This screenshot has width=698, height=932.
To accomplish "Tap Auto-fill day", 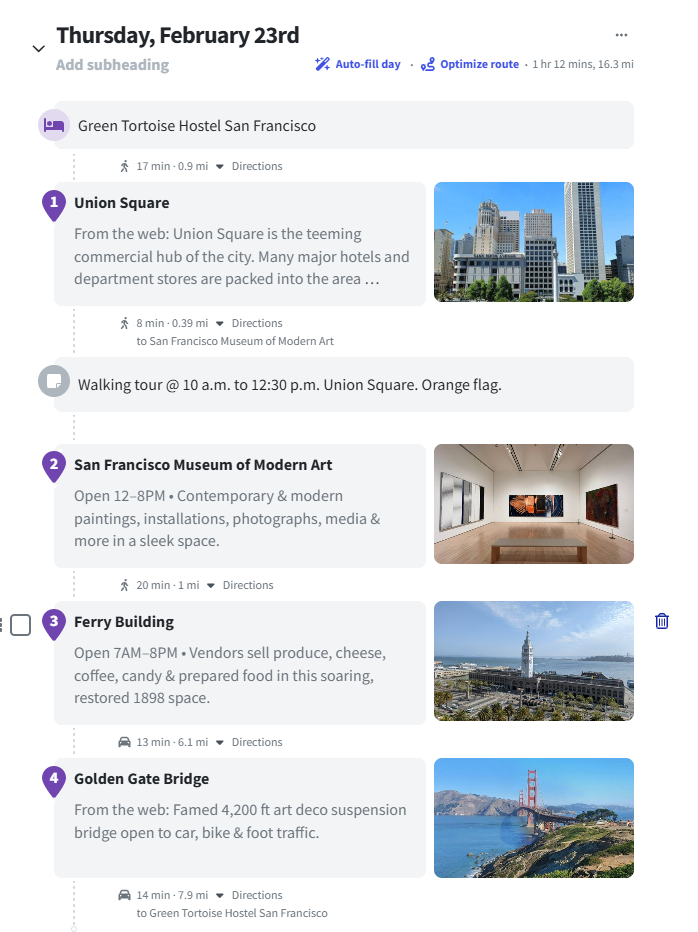I will coord(358,64).
